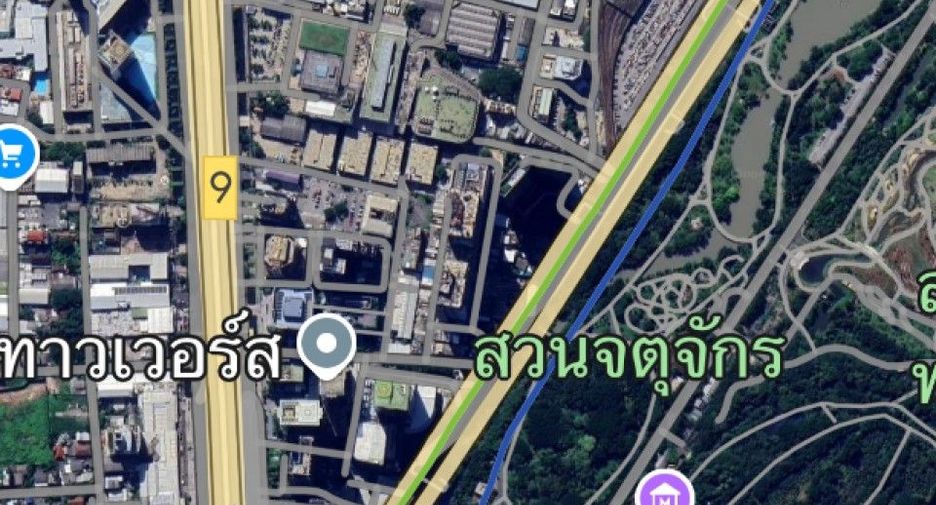Image resolution: width=936 pixels, height=505 pixels.
Task: Select the gray place pin beside ทาวเวอร์ส
Action: 327,346
